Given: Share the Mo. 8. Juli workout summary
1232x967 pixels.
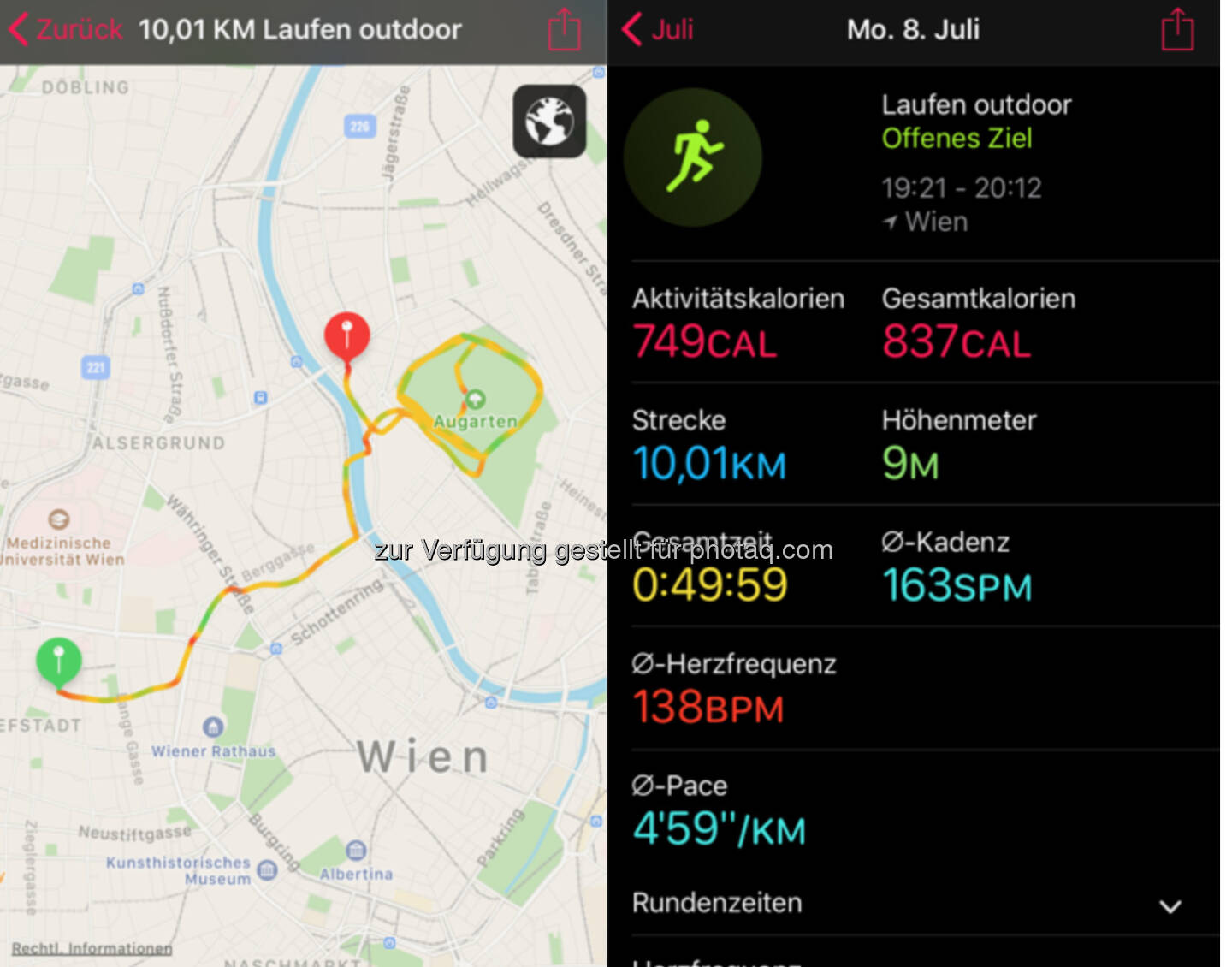Looking at the screenshot, I should tap(1177, 30).
